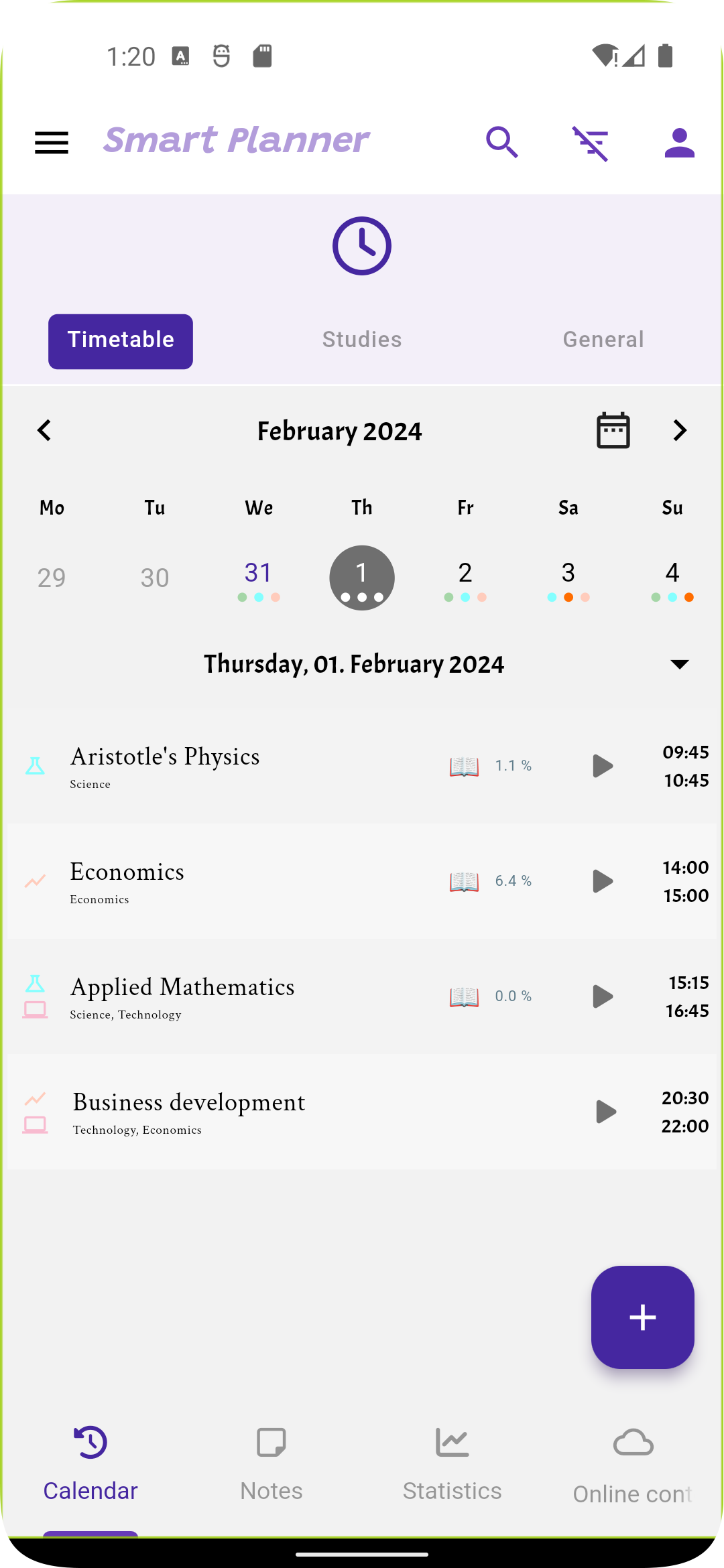Expand the Thursday, 01. February dropdown arrow
The image size is (724, 1568).
[x=680, y=664]
